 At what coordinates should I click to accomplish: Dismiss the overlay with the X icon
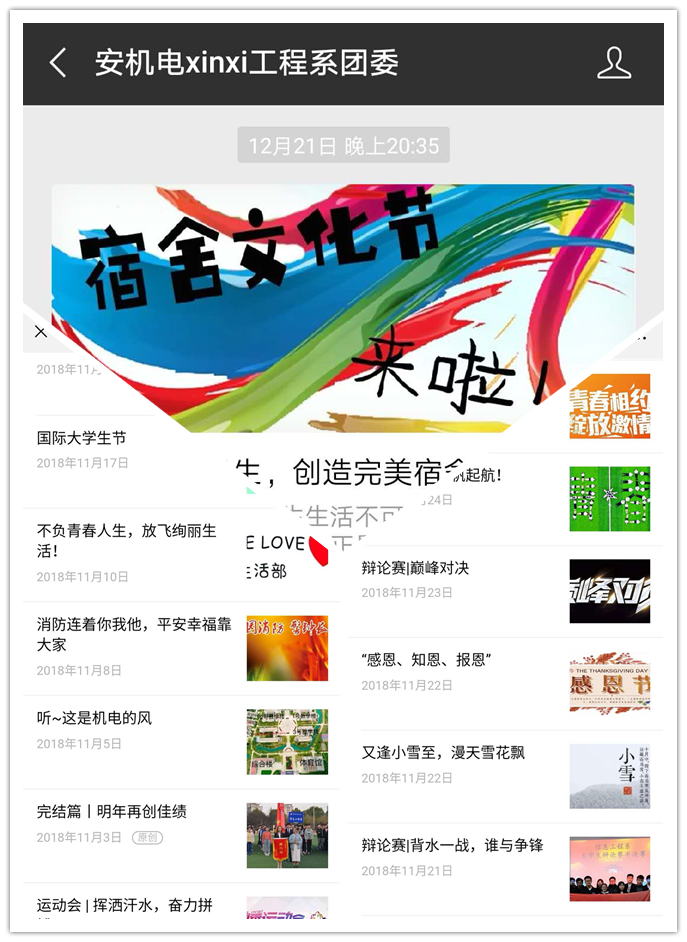coord(40,331)
